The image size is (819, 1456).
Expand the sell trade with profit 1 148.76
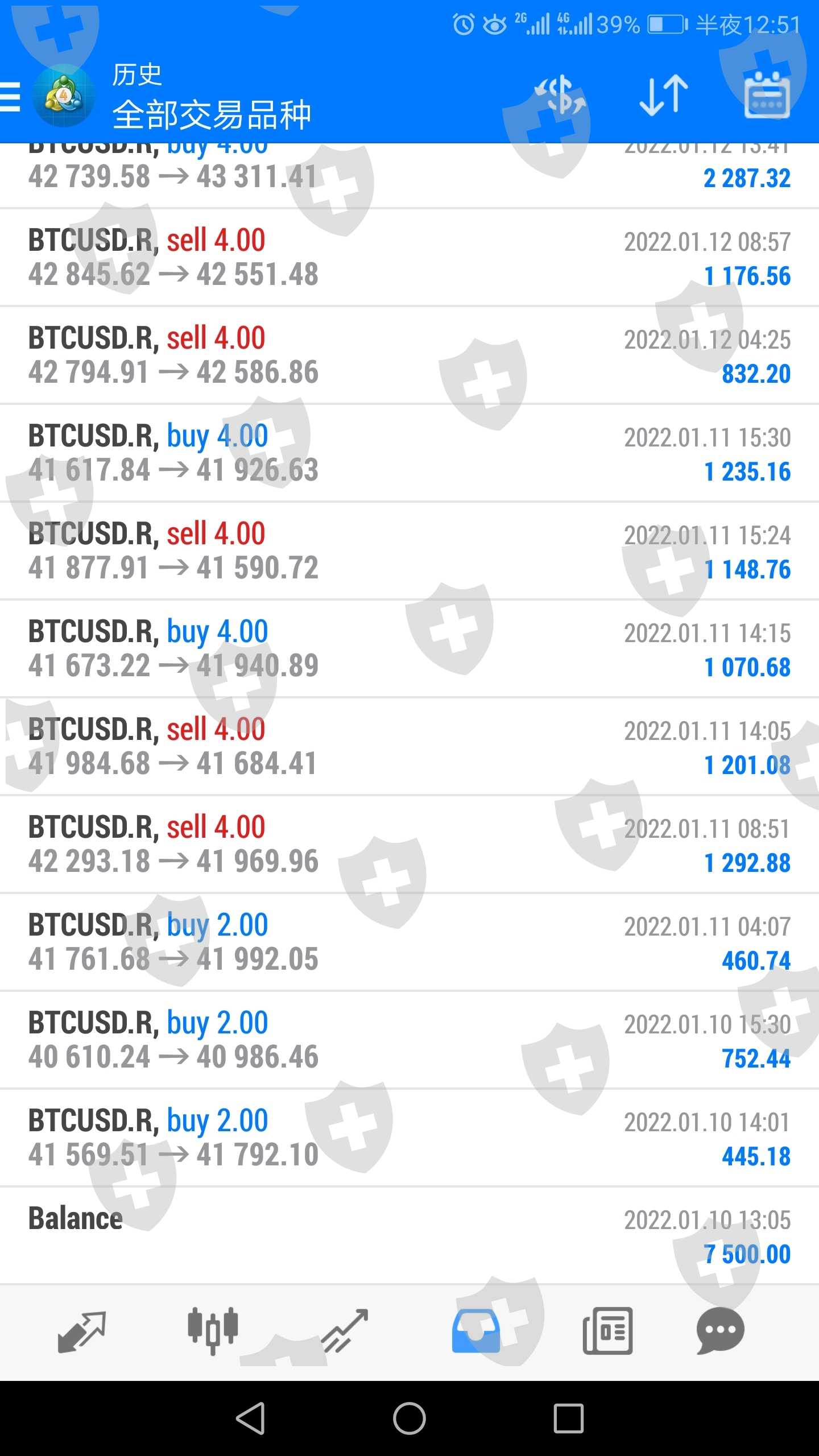(409, 551)
